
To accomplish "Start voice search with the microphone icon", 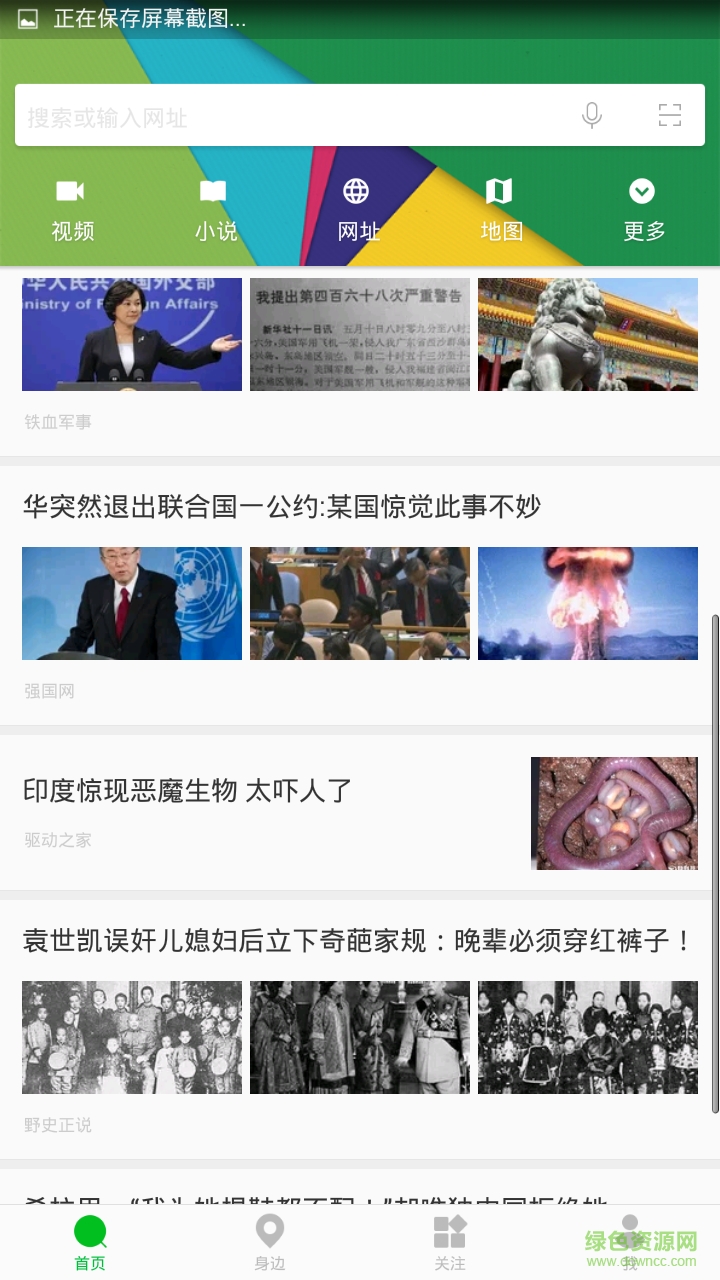I will [592, 114].
